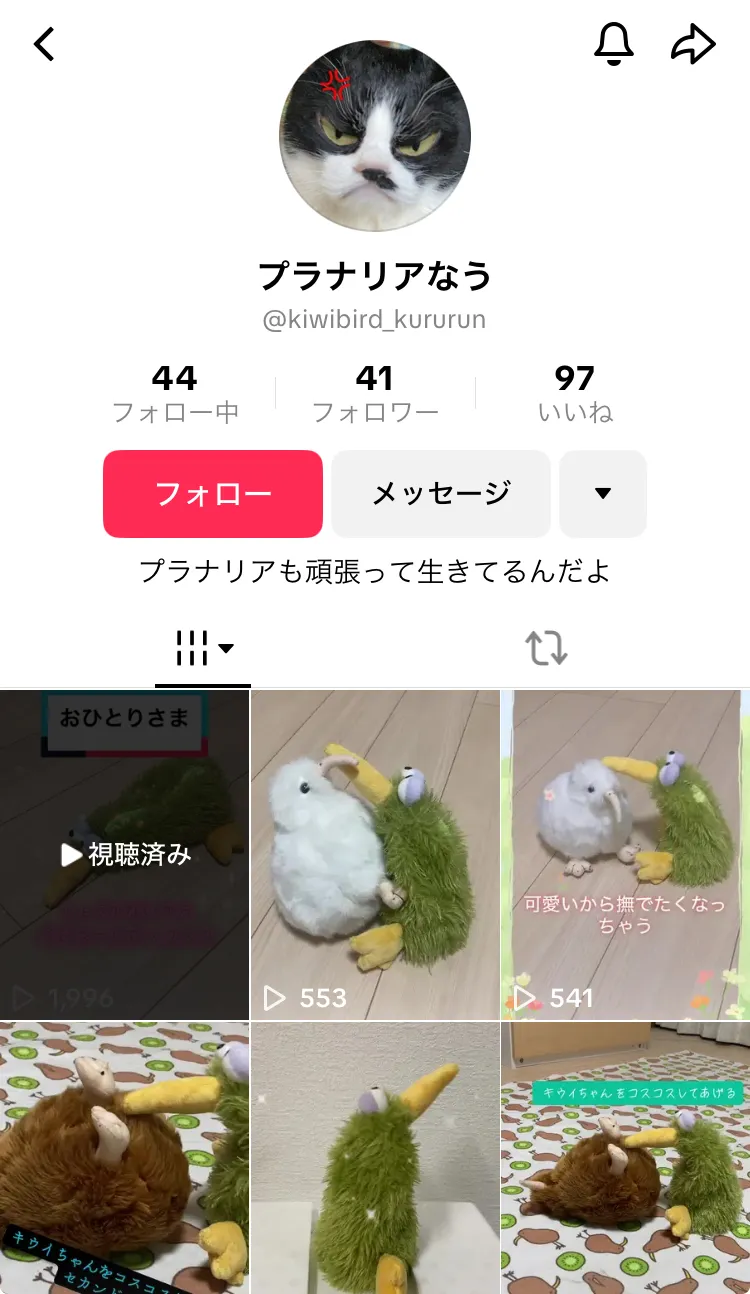Play the video with 541 views

626,854
